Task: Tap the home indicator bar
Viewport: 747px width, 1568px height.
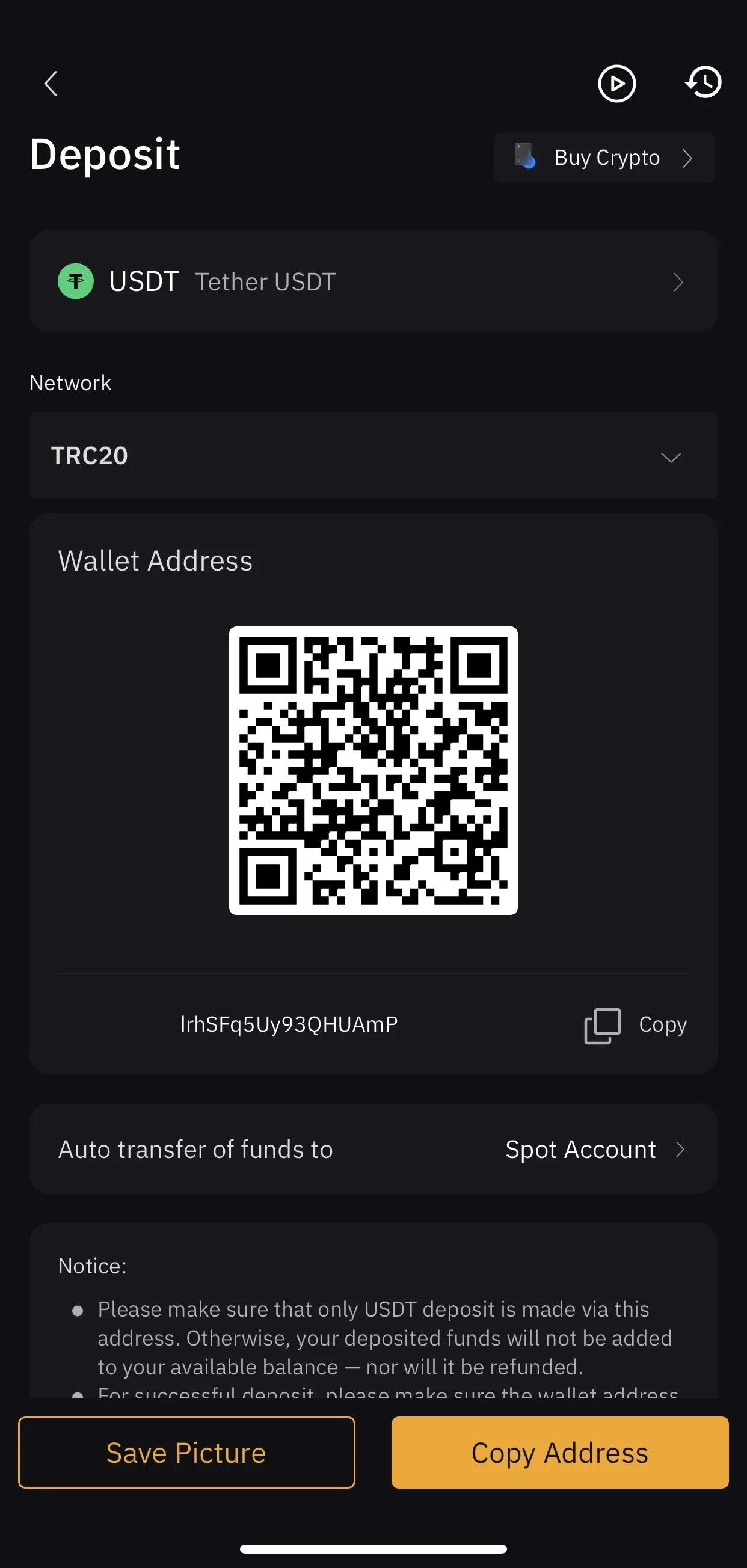Action: click(x=373, y=1549)
